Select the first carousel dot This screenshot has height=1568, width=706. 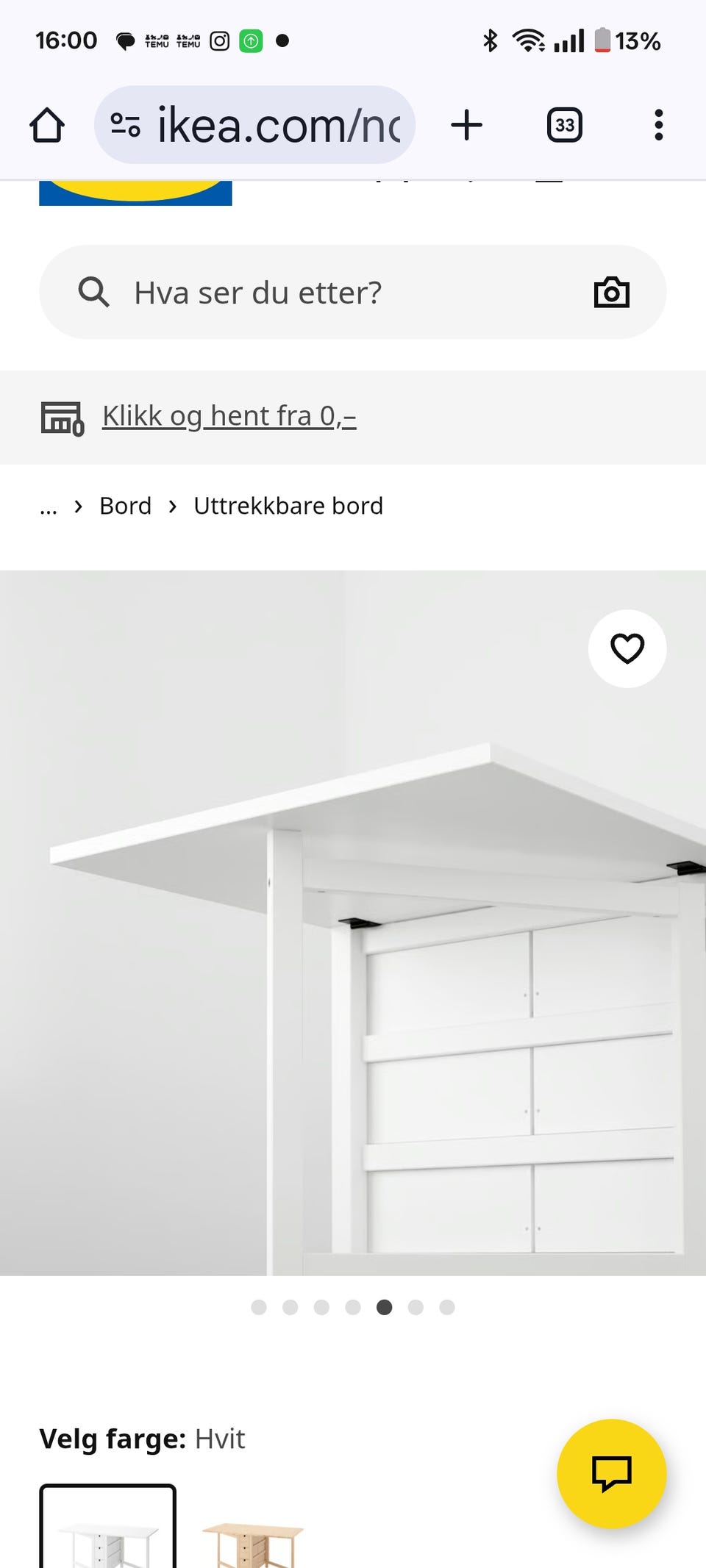coord(258,1307)
